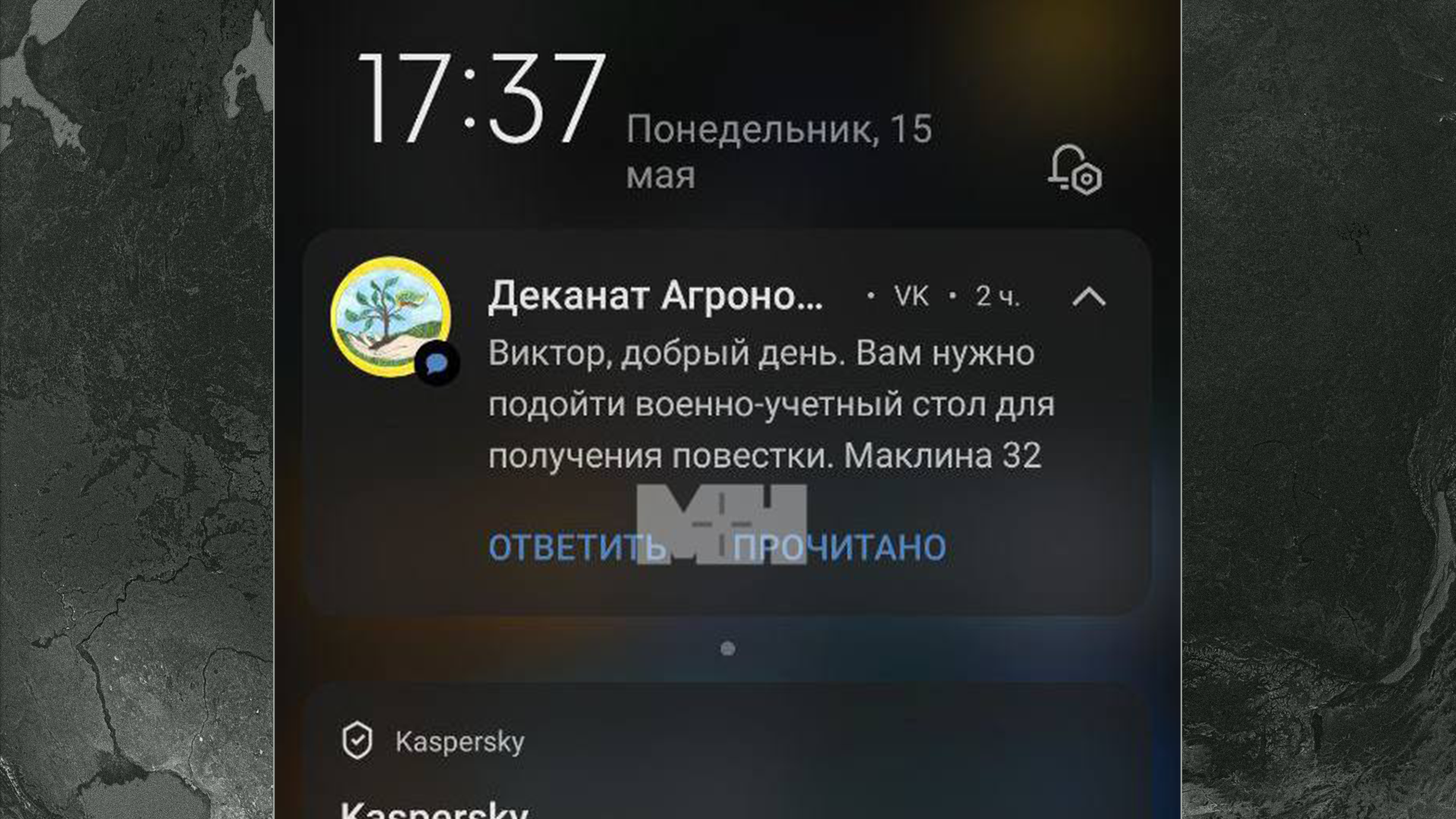Image resolution: width=1456 pixels, height=819 pixels.
Task: Tap ОТВЕТИТЬ to reply to the message
Action: [x=576, y=547]
